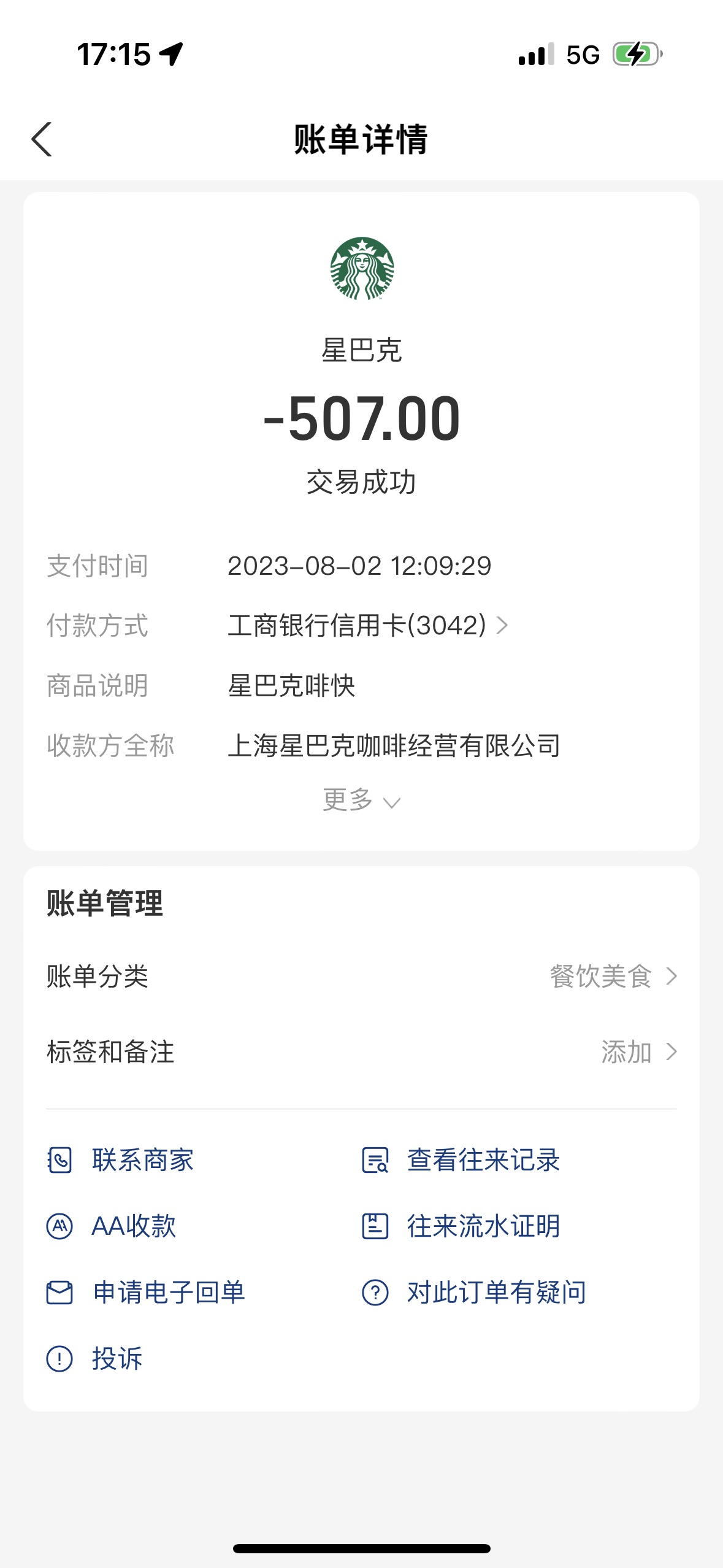Select 对此订单有疑问

pos(474,1293)
